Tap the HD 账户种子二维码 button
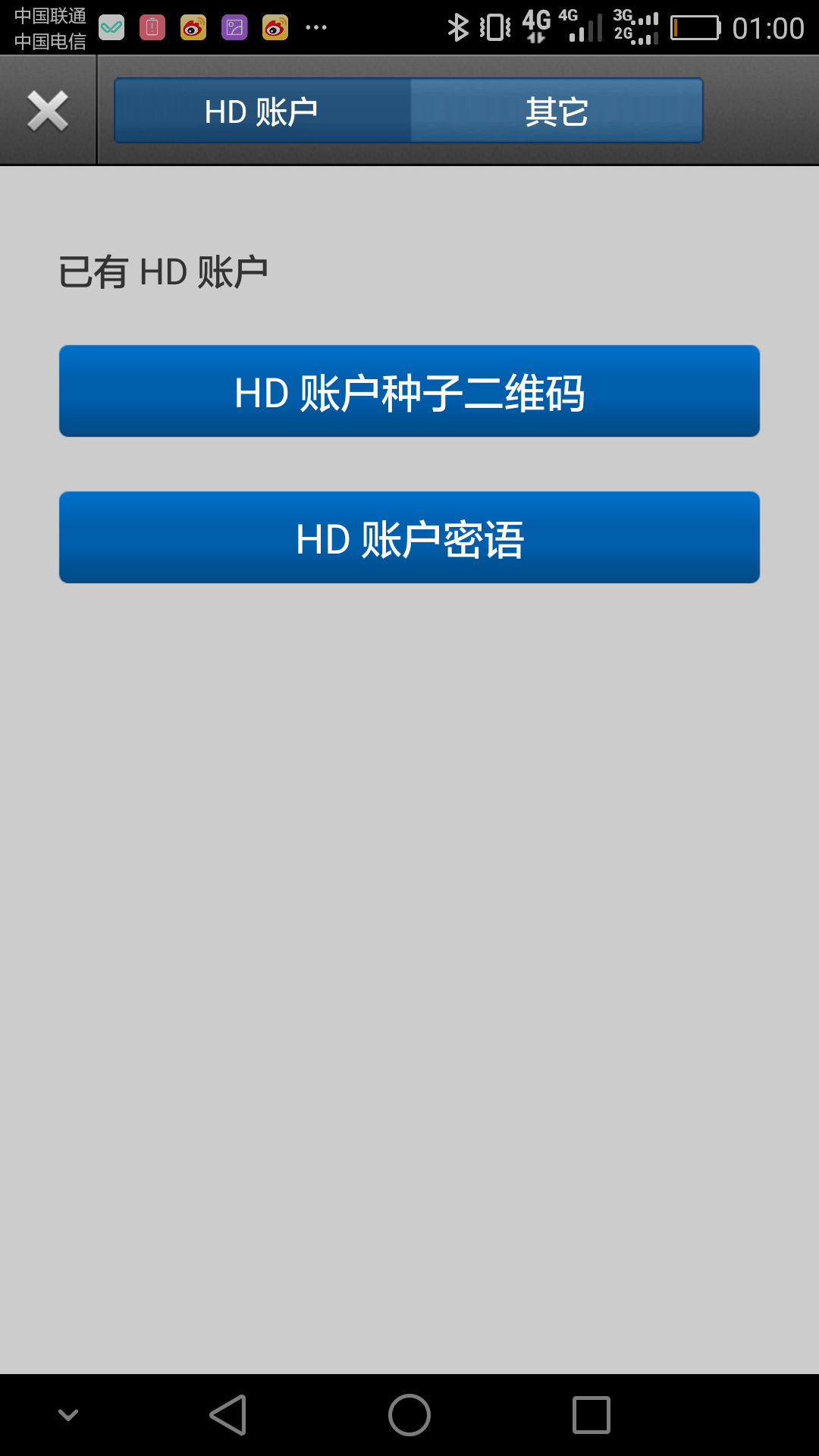819x1456 pixels. pyautogui.click(x=409, y=391)
